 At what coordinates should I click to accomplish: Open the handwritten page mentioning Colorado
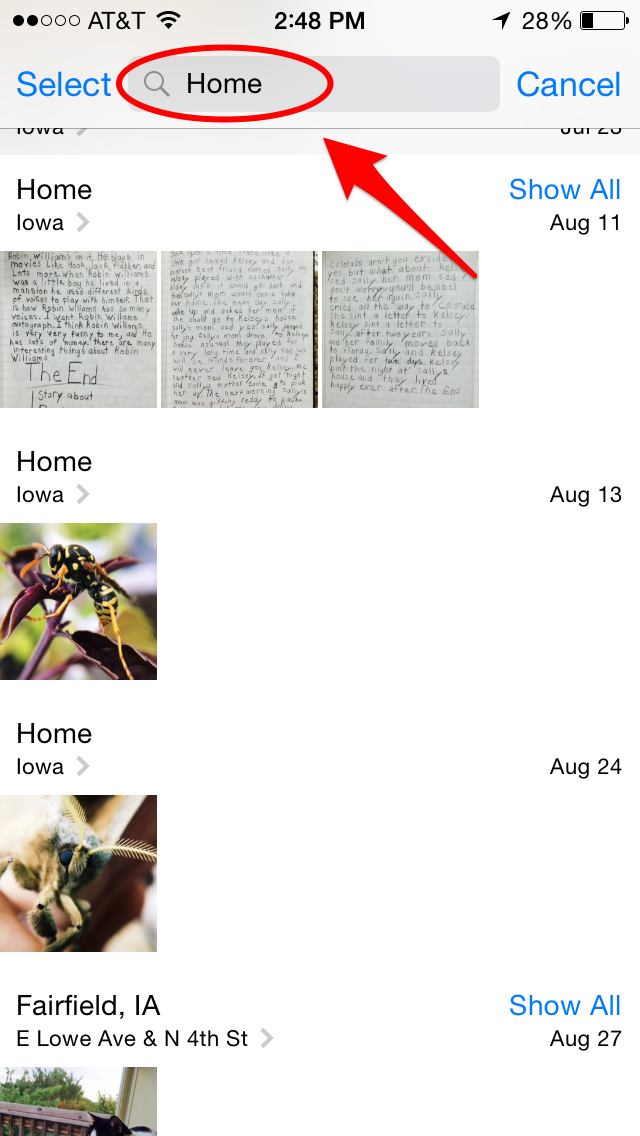coord(400,330)
